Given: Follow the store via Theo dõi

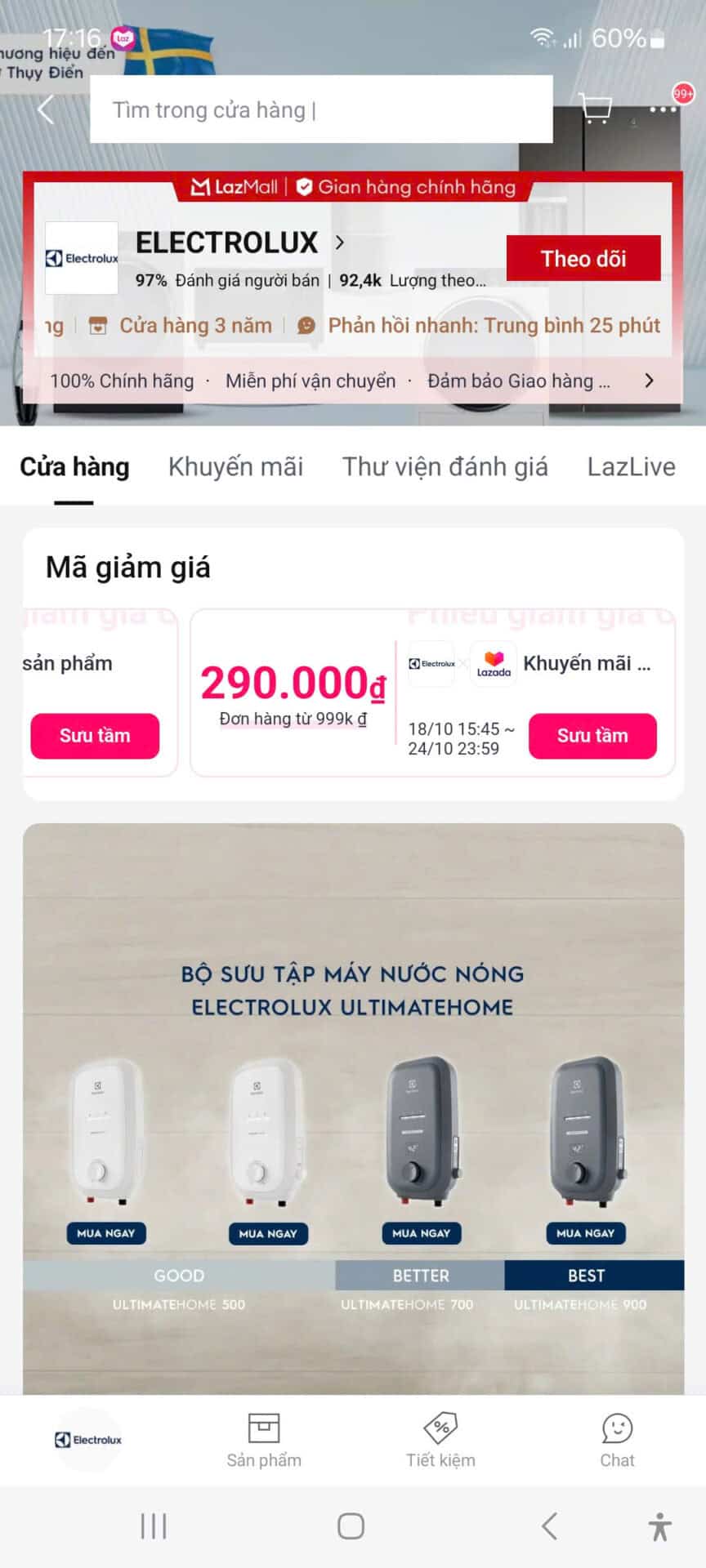Looking at the screenshot, I should tap(583, 257).
